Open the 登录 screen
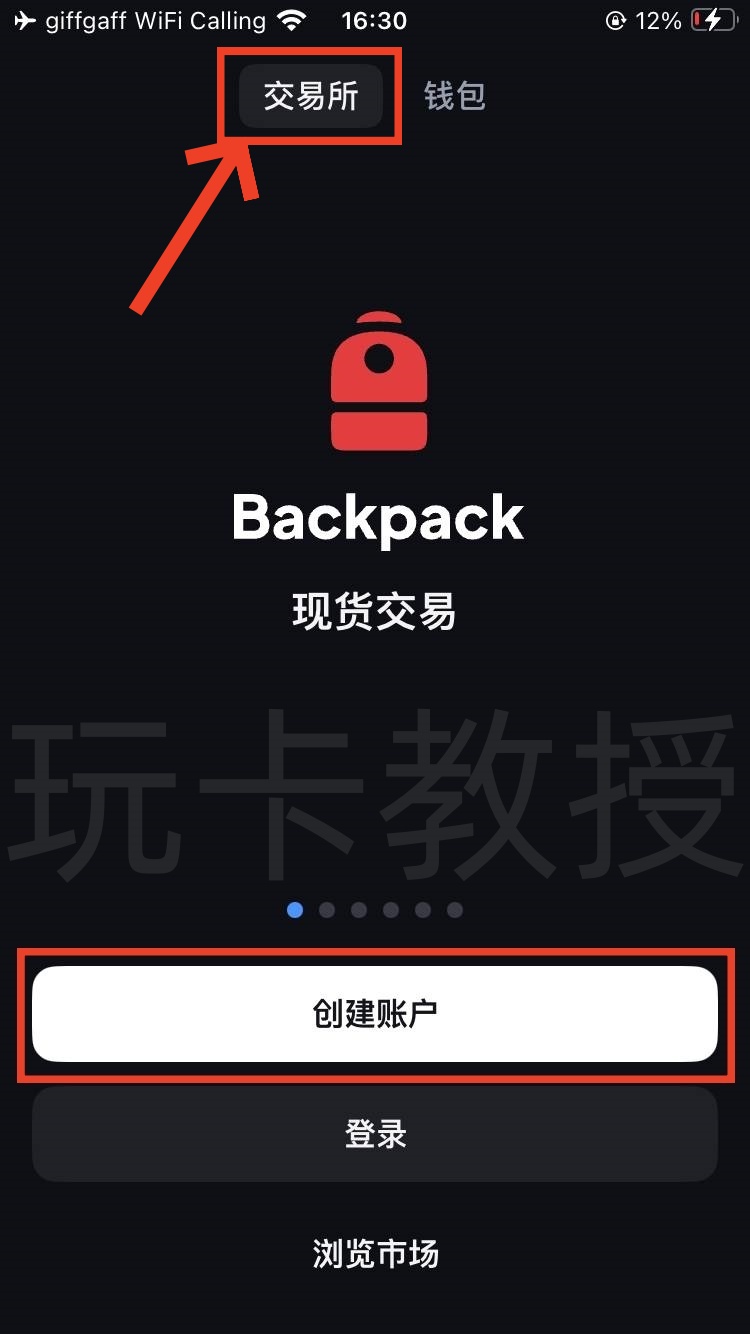750x1334 pixels. coord(375,1134)
